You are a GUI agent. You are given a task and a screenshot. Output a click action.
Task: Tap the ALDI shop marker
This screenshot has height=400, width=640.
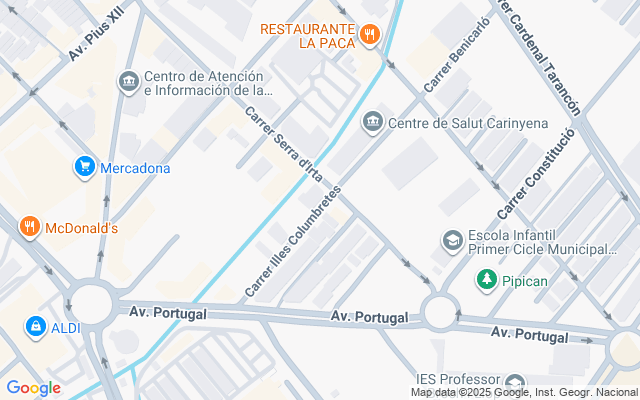tap(36, 326)
